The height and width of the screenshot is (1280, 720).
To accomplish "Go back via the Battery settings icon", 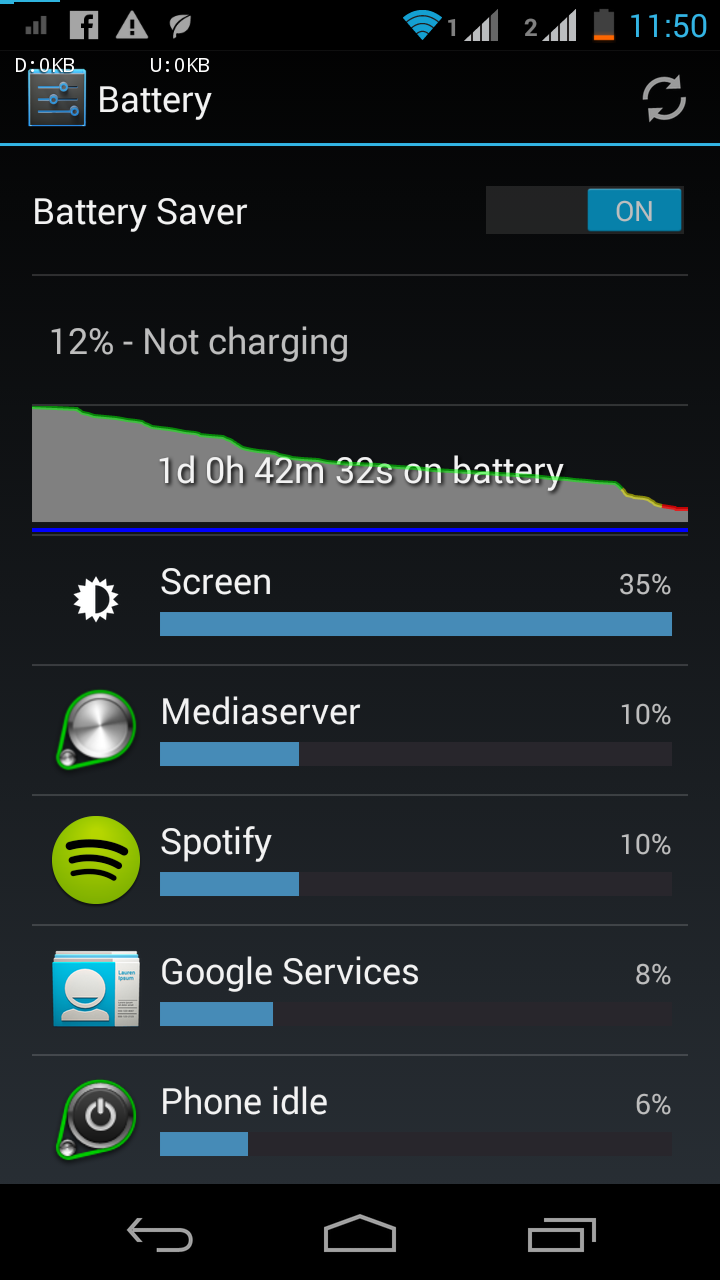I will pos(57,99).
